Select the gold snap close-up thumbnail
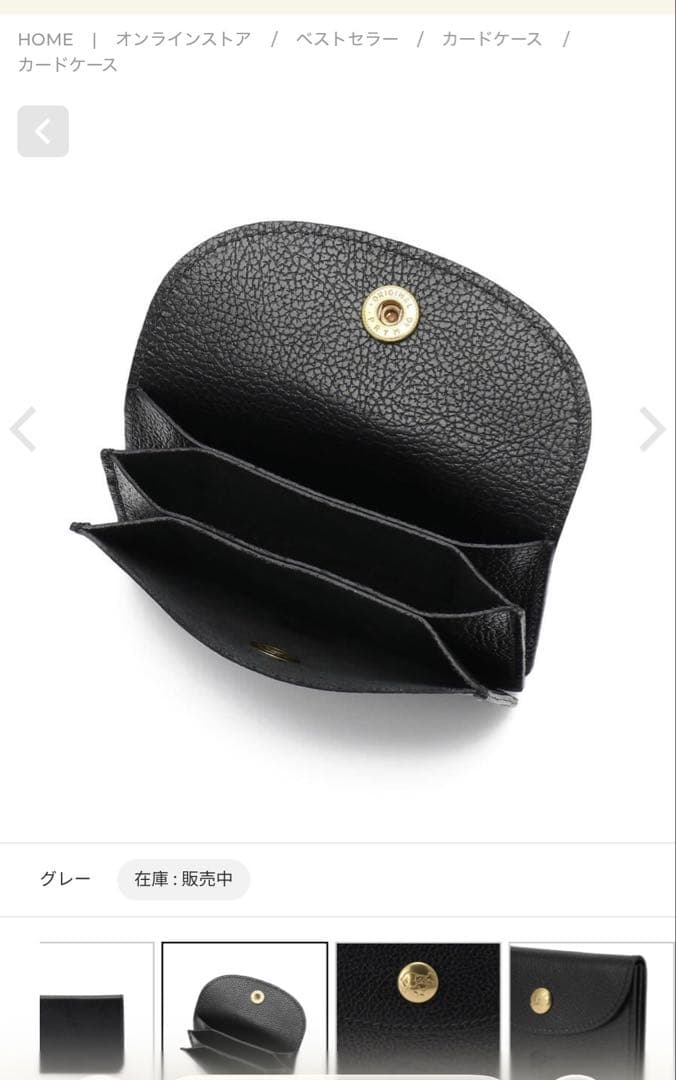Screen dimensions: 676x1080 (x=418, y=1010)
